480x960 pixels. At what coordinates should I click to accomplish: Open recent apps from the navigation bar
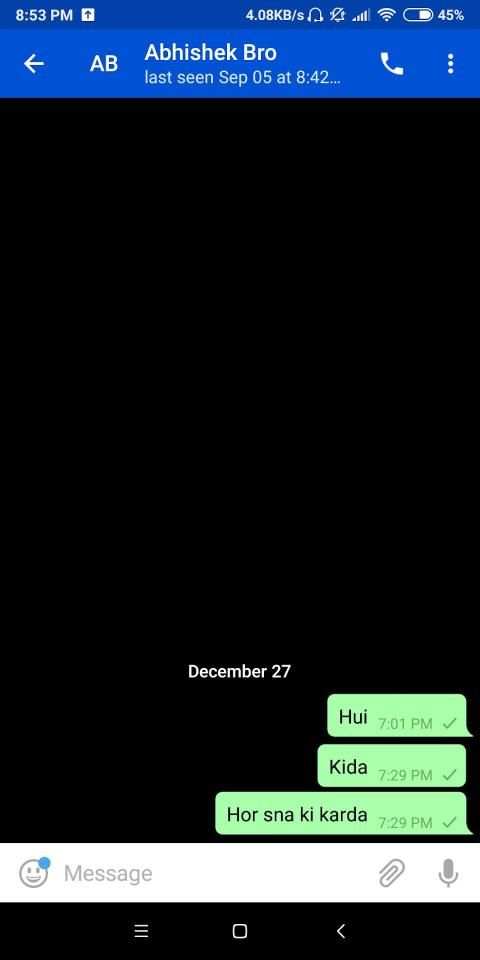[x=141, y=931]
